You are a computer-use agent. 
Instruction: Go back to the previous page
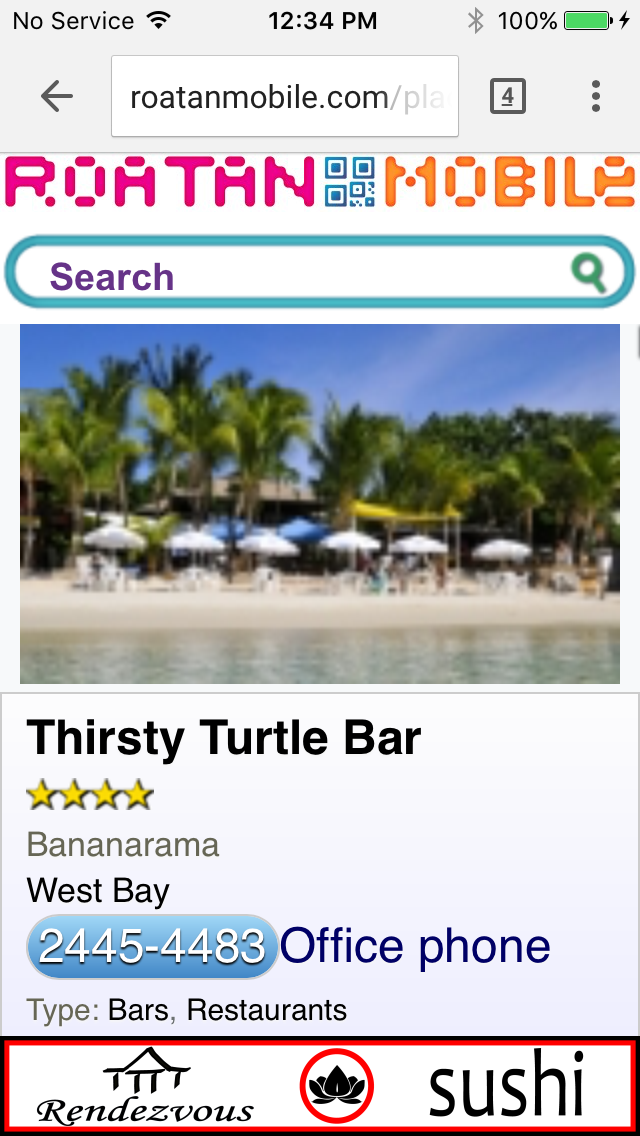(57, 97)
